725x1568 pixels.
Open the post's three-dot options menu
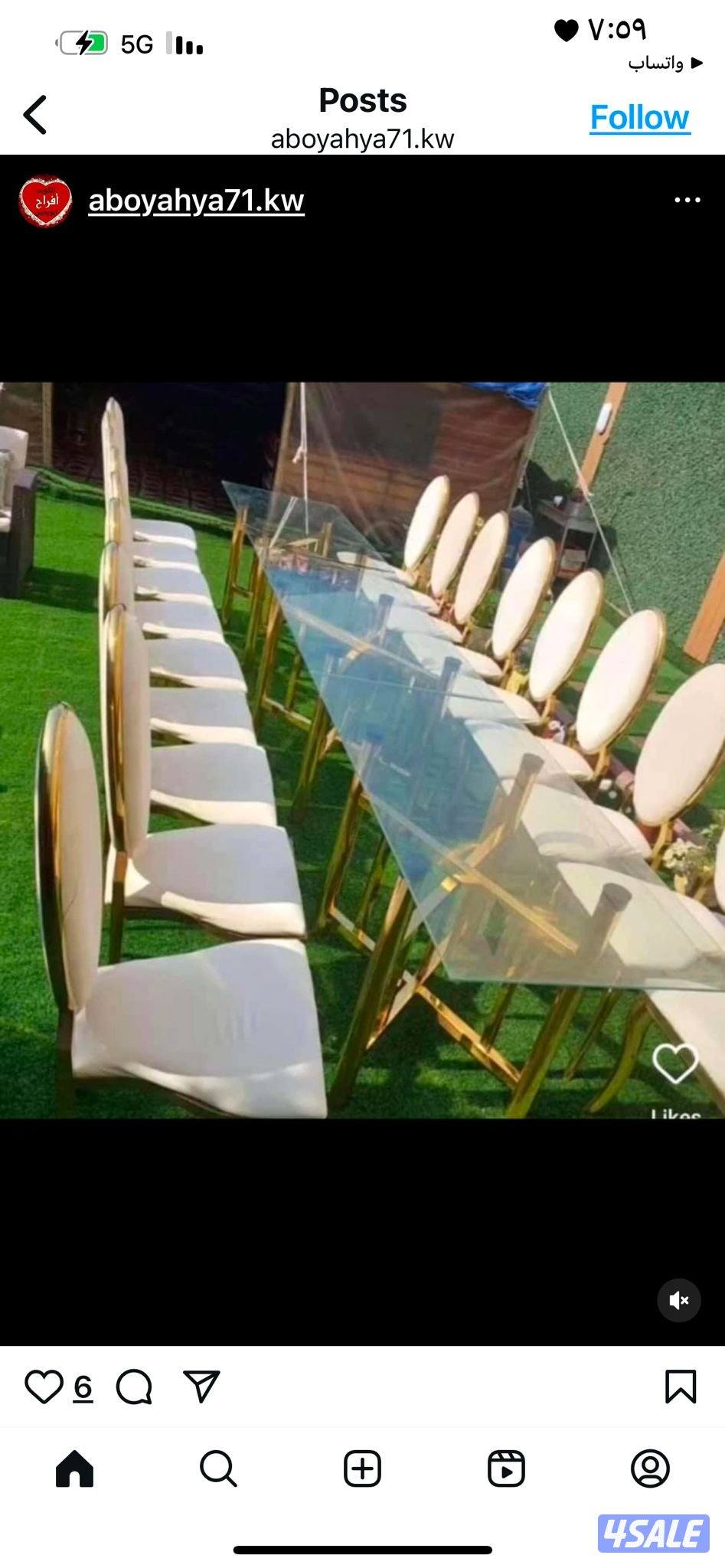pyautogui.click(x=687, y=201)
